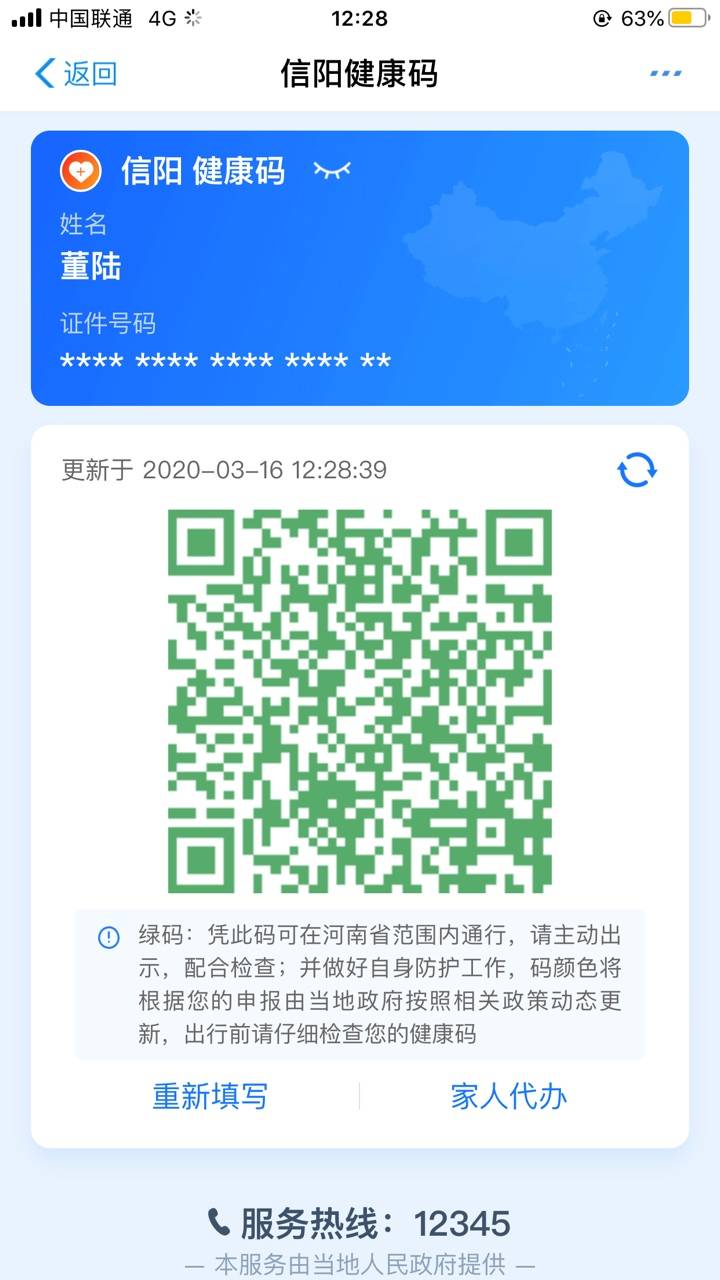Toggle the eye icon to reveal ID details
The image size is (720, 1280).
point(332,170)
